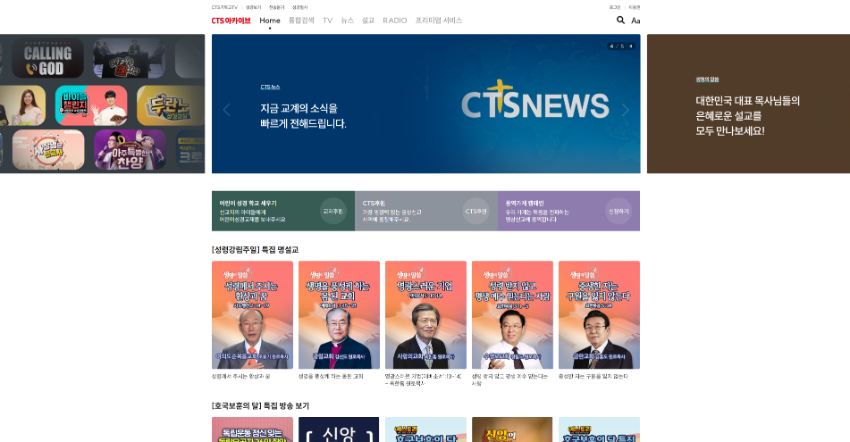Switch to the 뉴스 menu
The image size is (850, 442).
347,20
